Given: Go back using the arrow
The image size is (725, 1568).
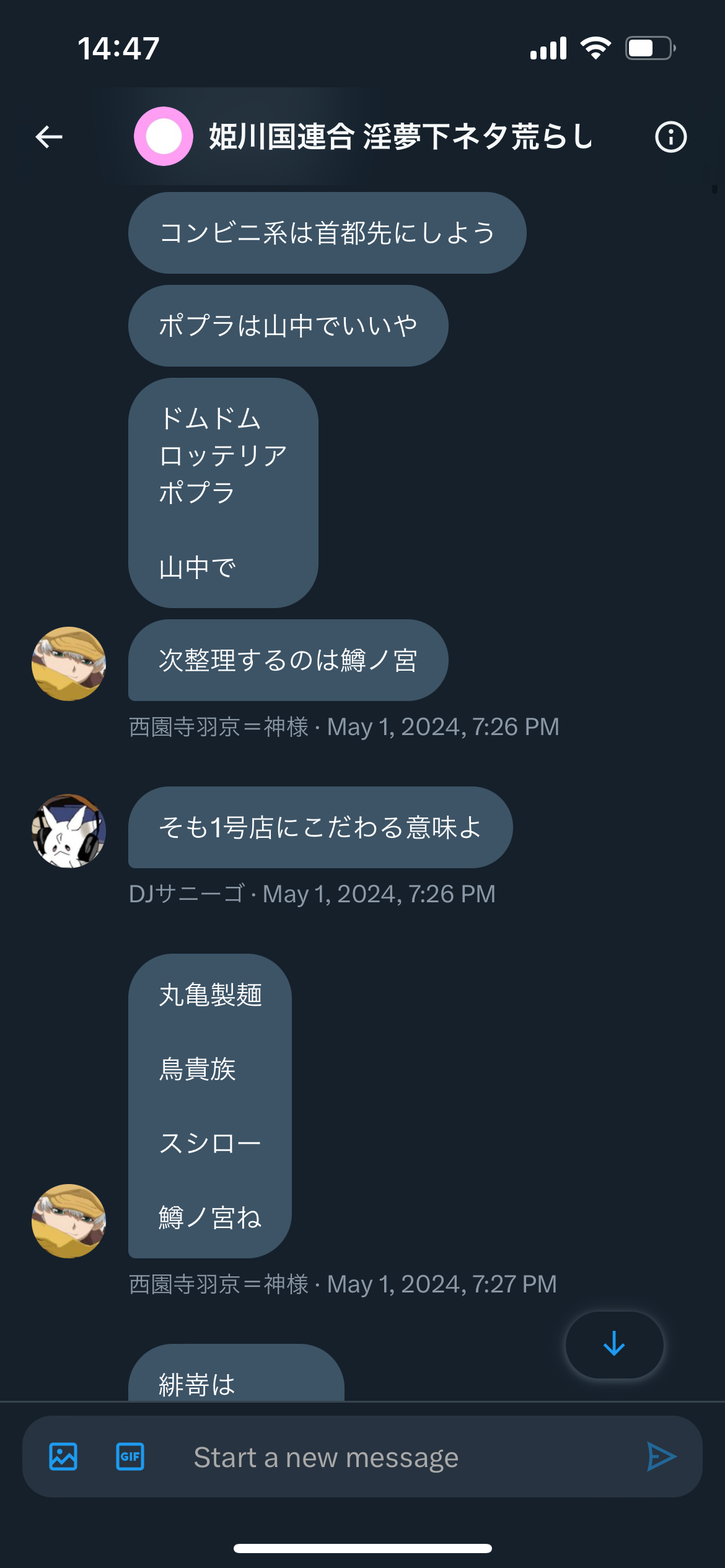Looking at the screenshot, I should point(49,137).
